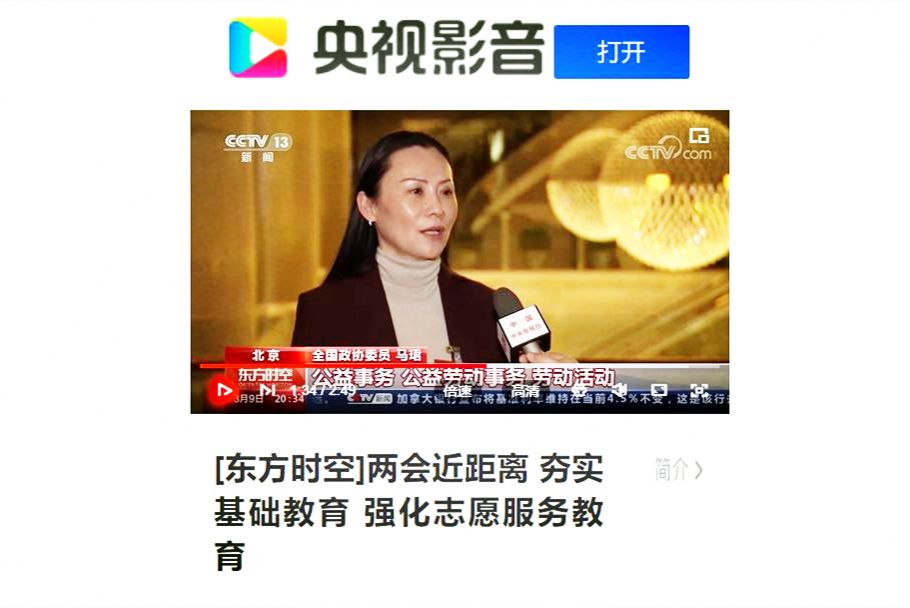Tap the 打开 button to open the app

pyautogui.click(x=621, y=52)
